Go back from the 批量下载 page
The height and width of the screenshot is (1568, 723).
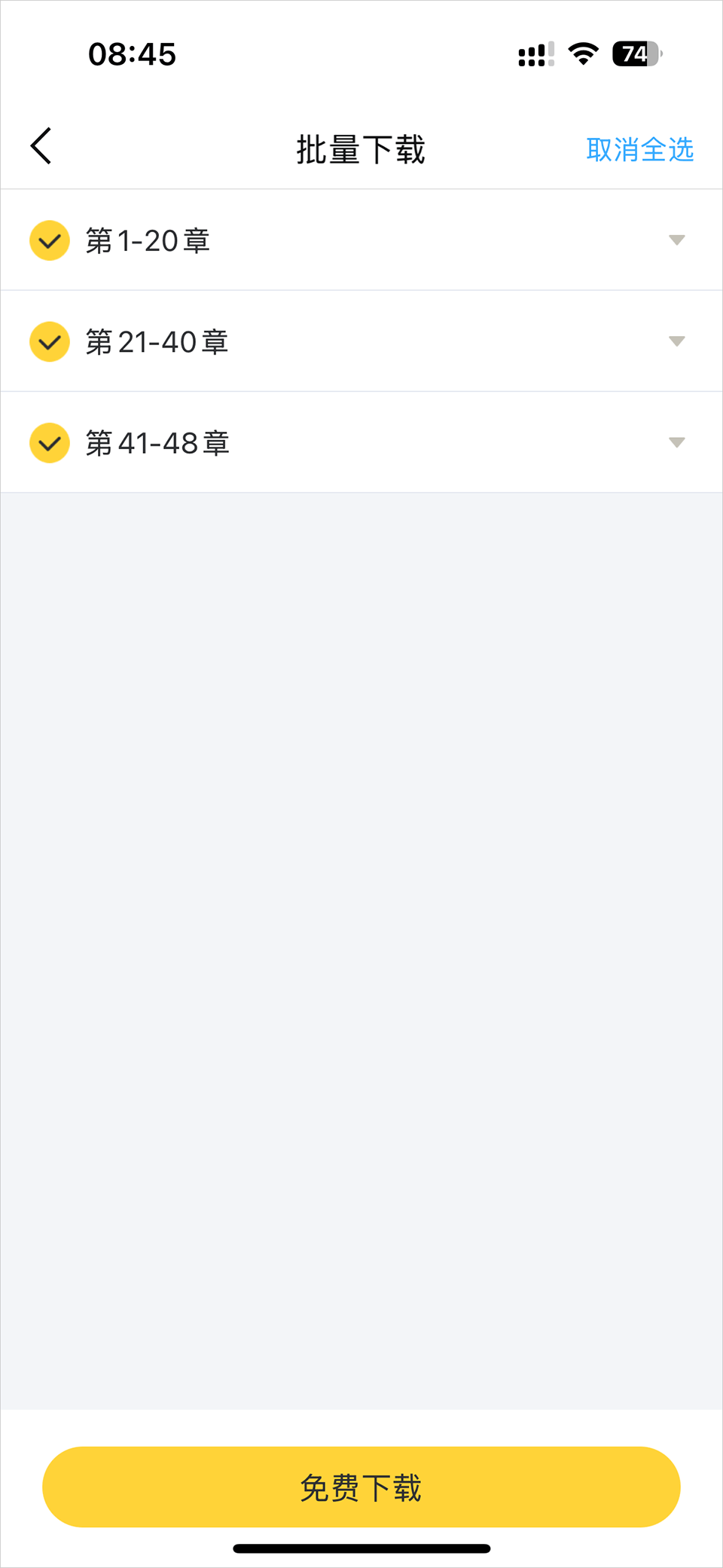[x=41, y=146]
